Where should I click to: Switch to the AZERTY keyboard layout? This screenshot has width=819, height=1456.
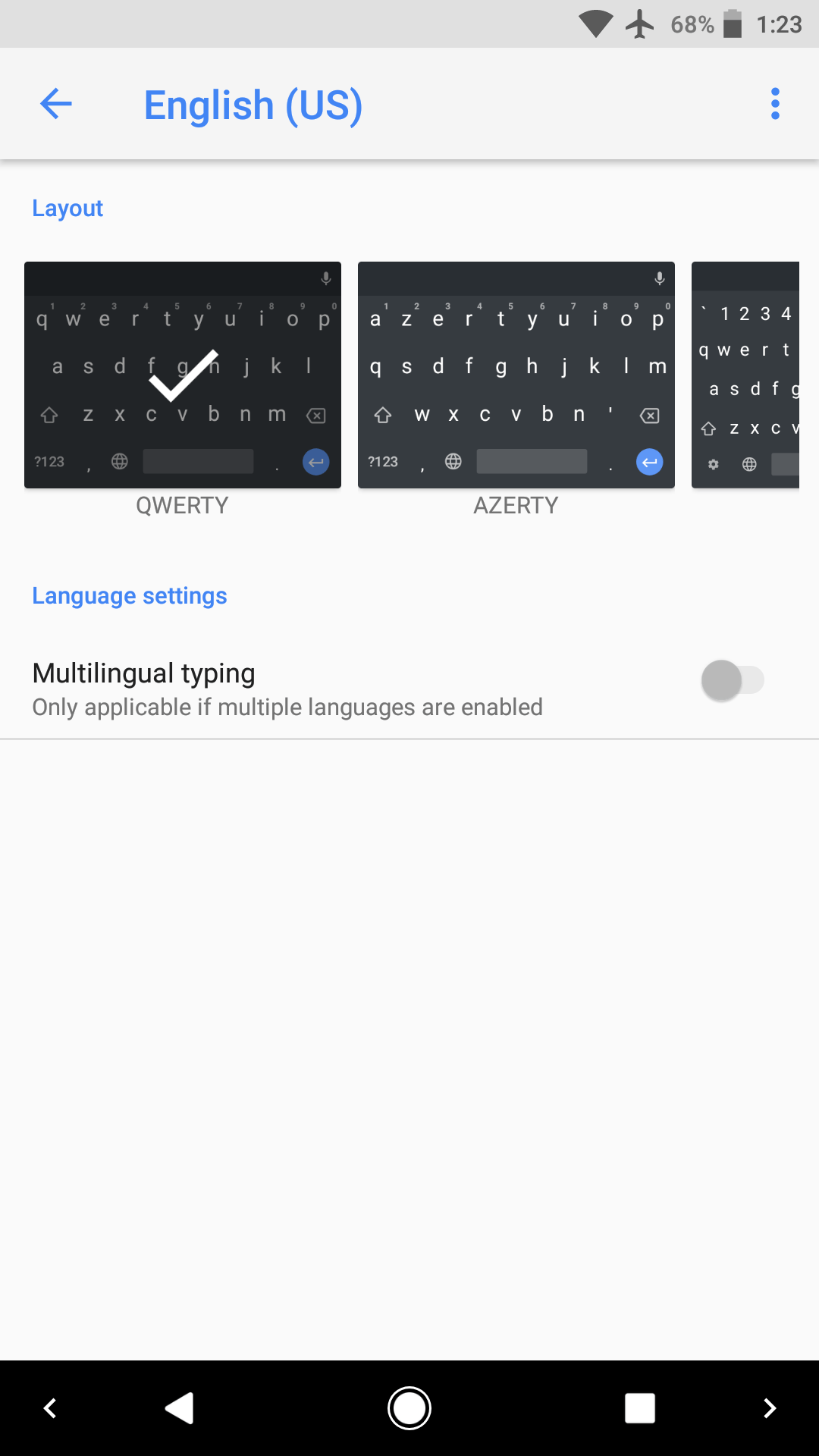516,375
